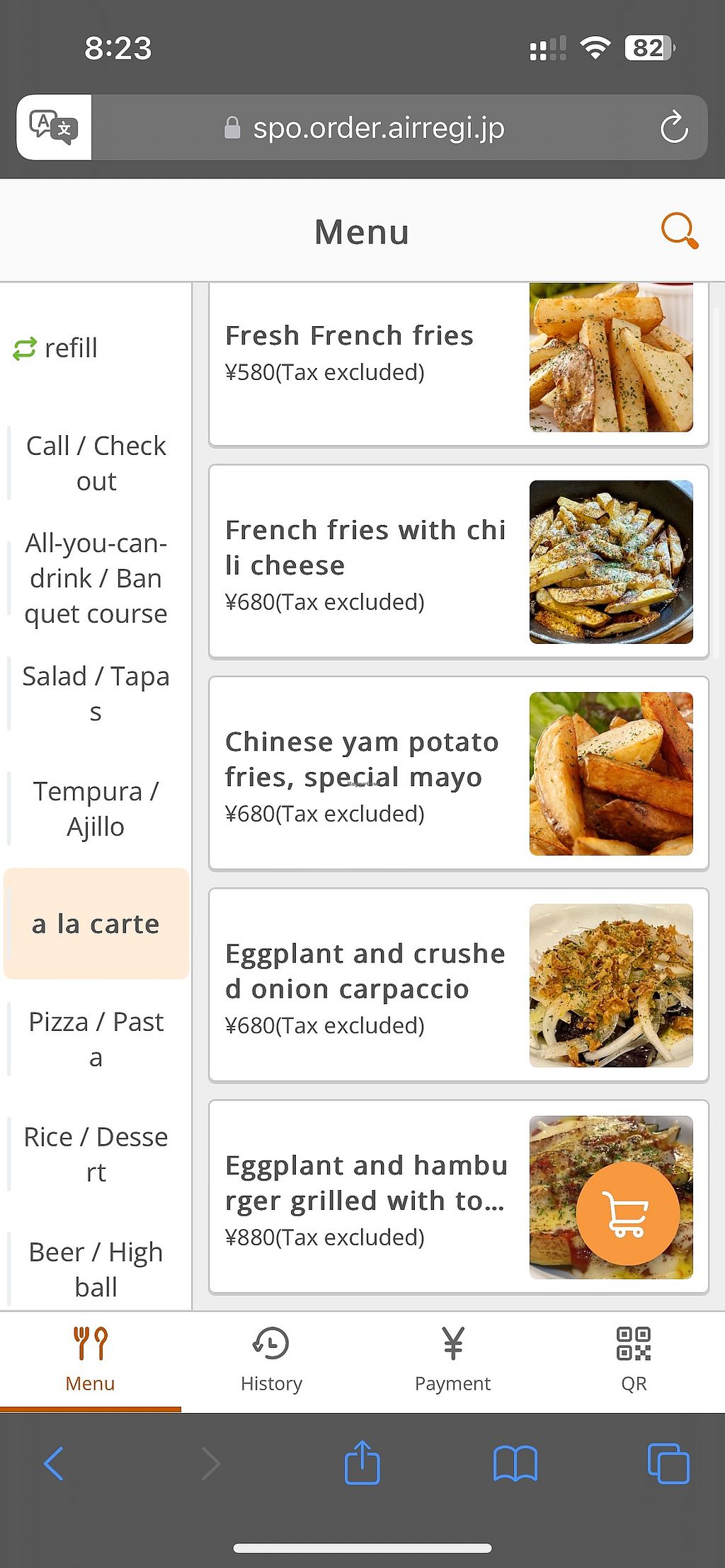Select the refill category
The height and width of the screenshot is (1568, 725).
pos(57,348)
